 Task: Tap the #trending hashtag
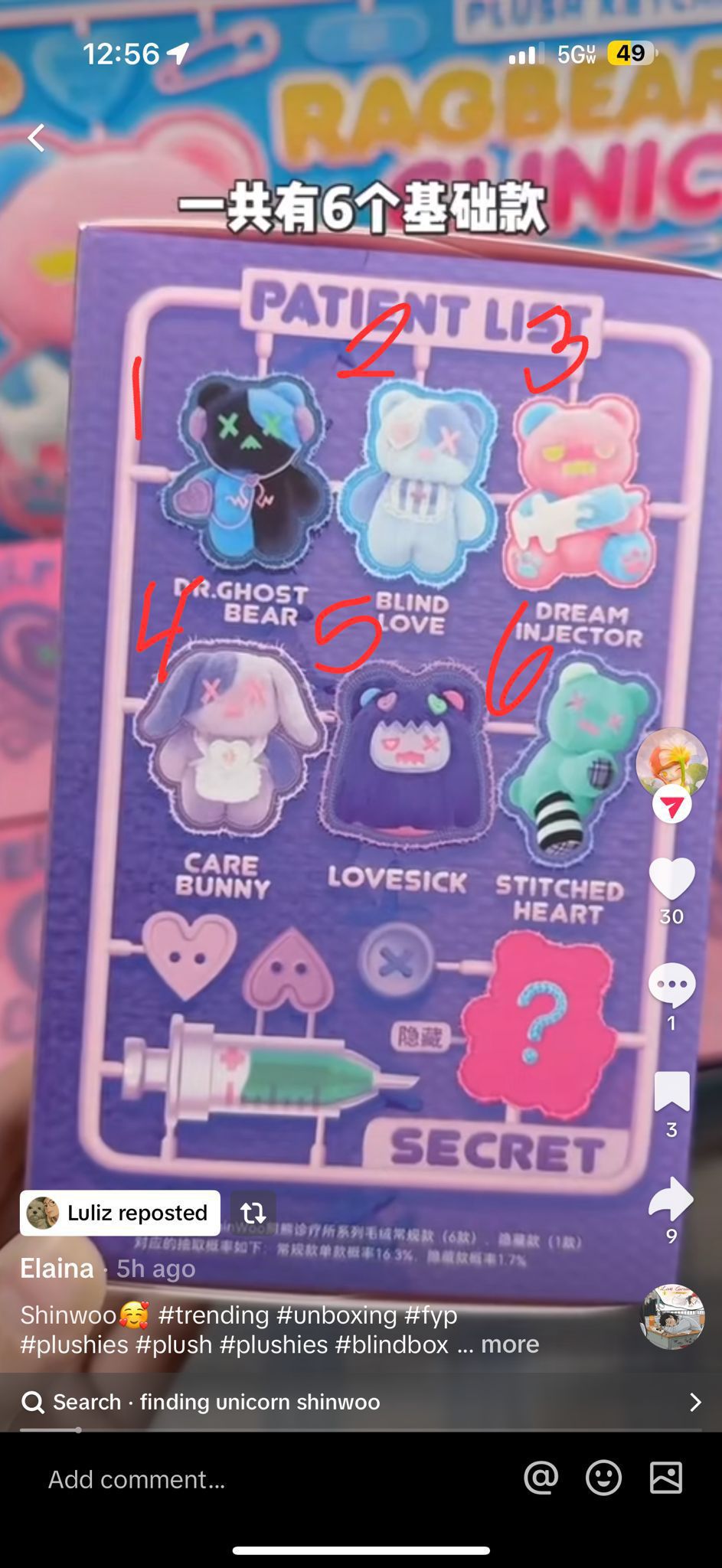coord(214,1315)
